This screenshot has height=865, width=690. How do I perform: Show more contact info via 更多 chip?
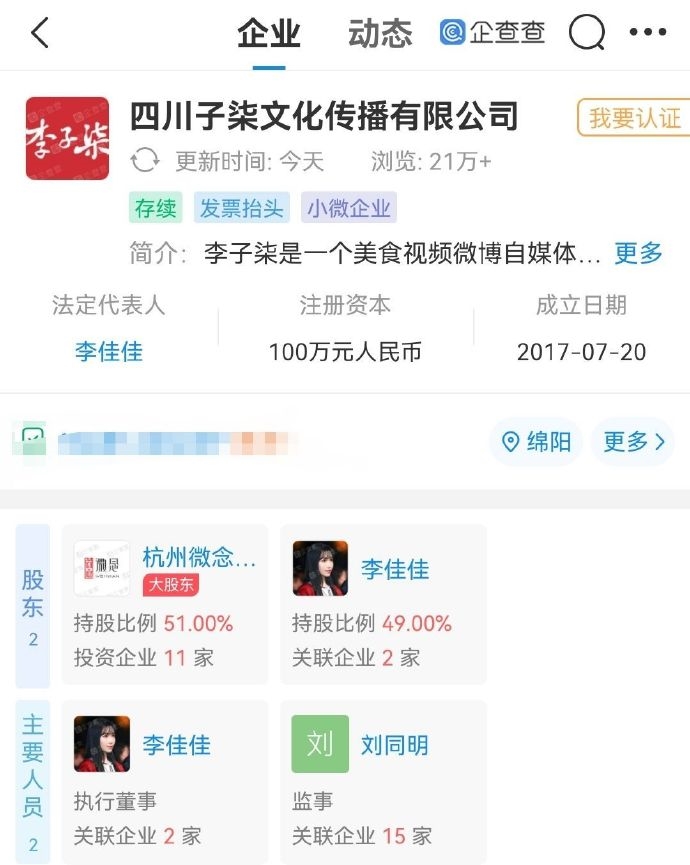tap(632, 442)
